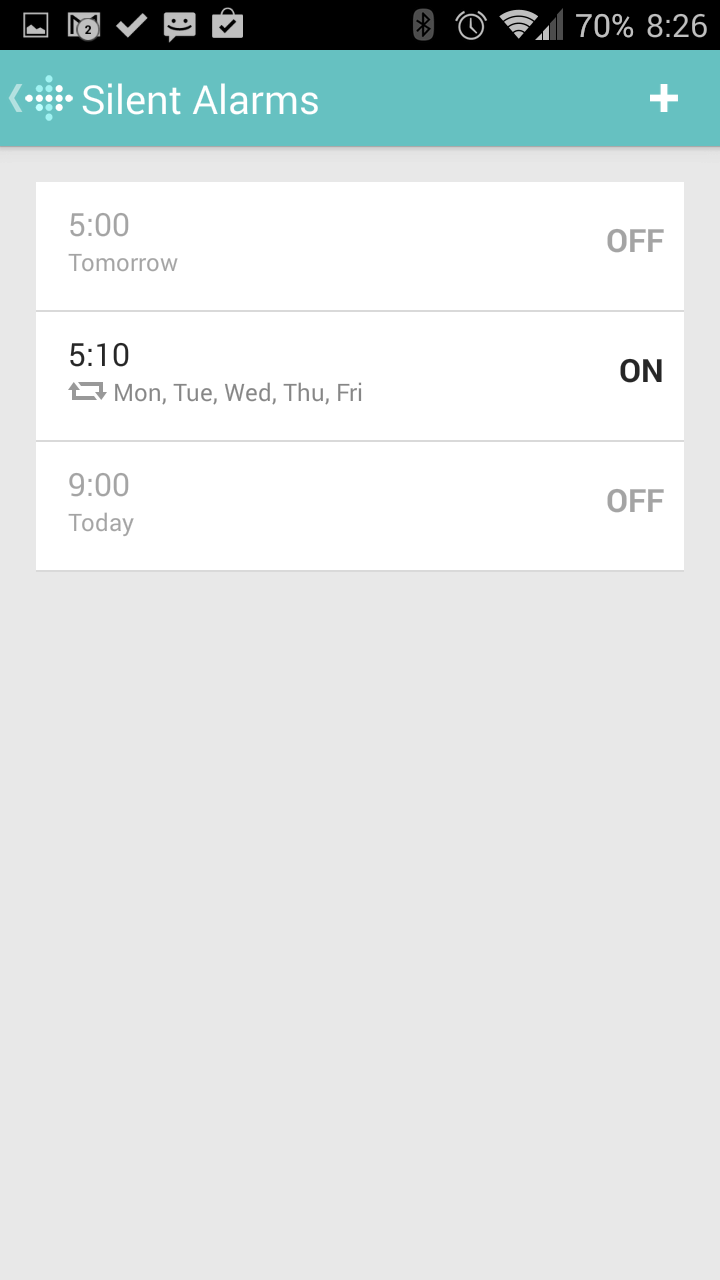Add a new silent alarm
The width and height of the screenshot is (720, 1280).
coord(664,98)
